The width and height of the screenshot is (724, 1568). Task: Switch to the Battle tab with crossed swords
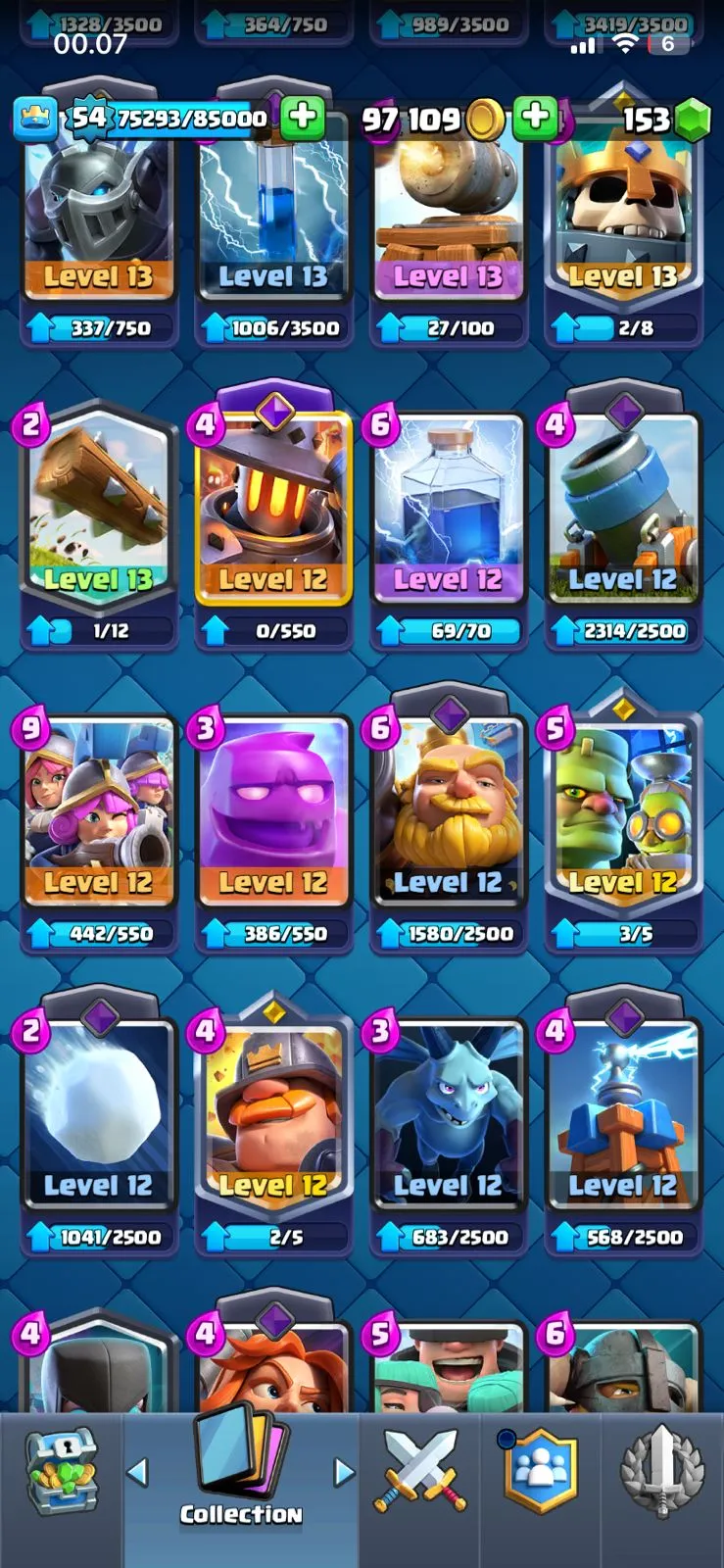coord(419,1470)
